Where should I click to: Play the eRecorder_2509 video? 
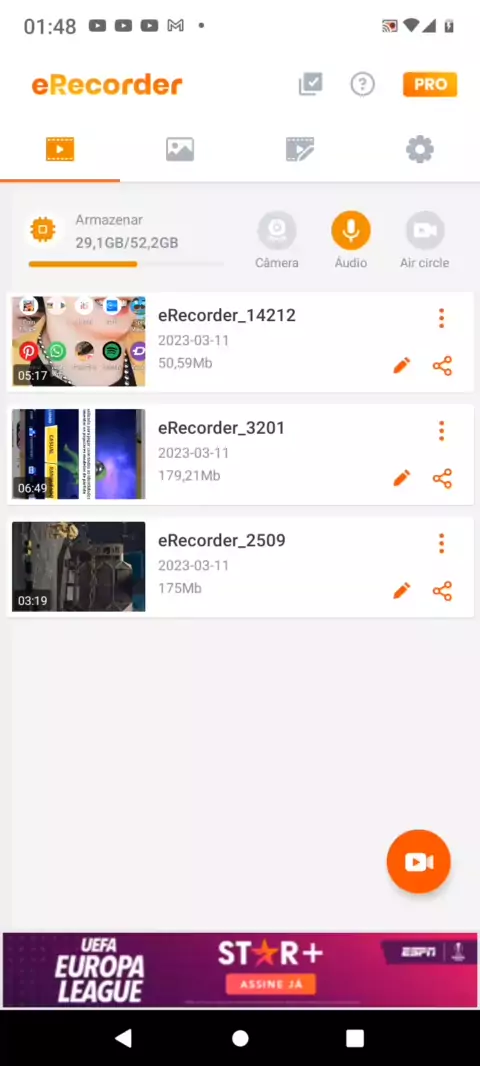tap(78, 566)
